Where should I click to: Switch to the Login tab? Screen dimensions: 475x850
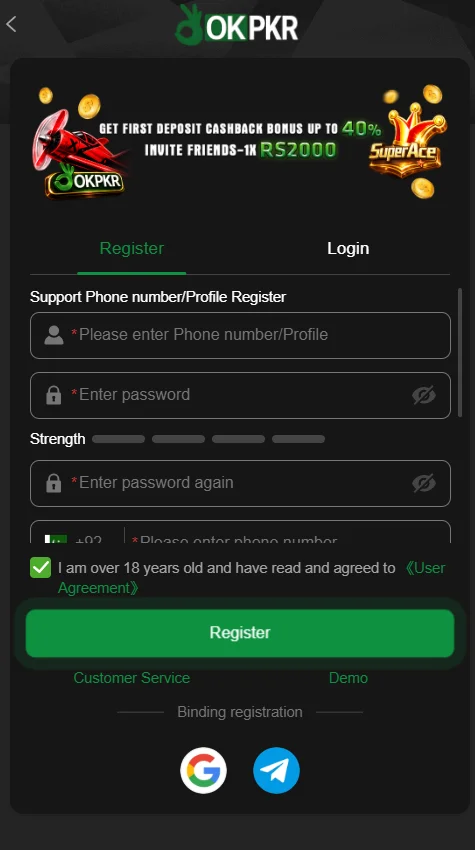(x=348, y=248)
